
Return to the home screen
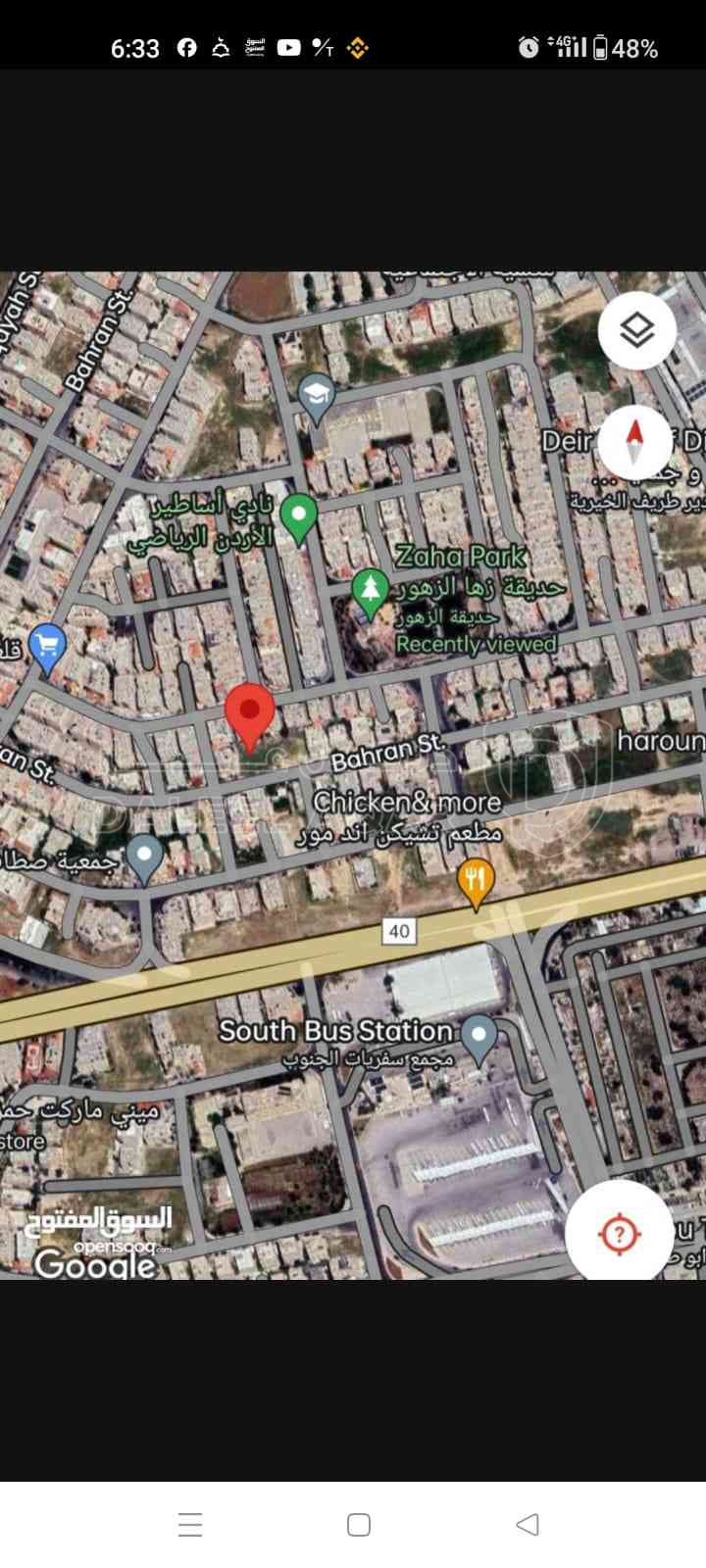[x=359, y=1524]
